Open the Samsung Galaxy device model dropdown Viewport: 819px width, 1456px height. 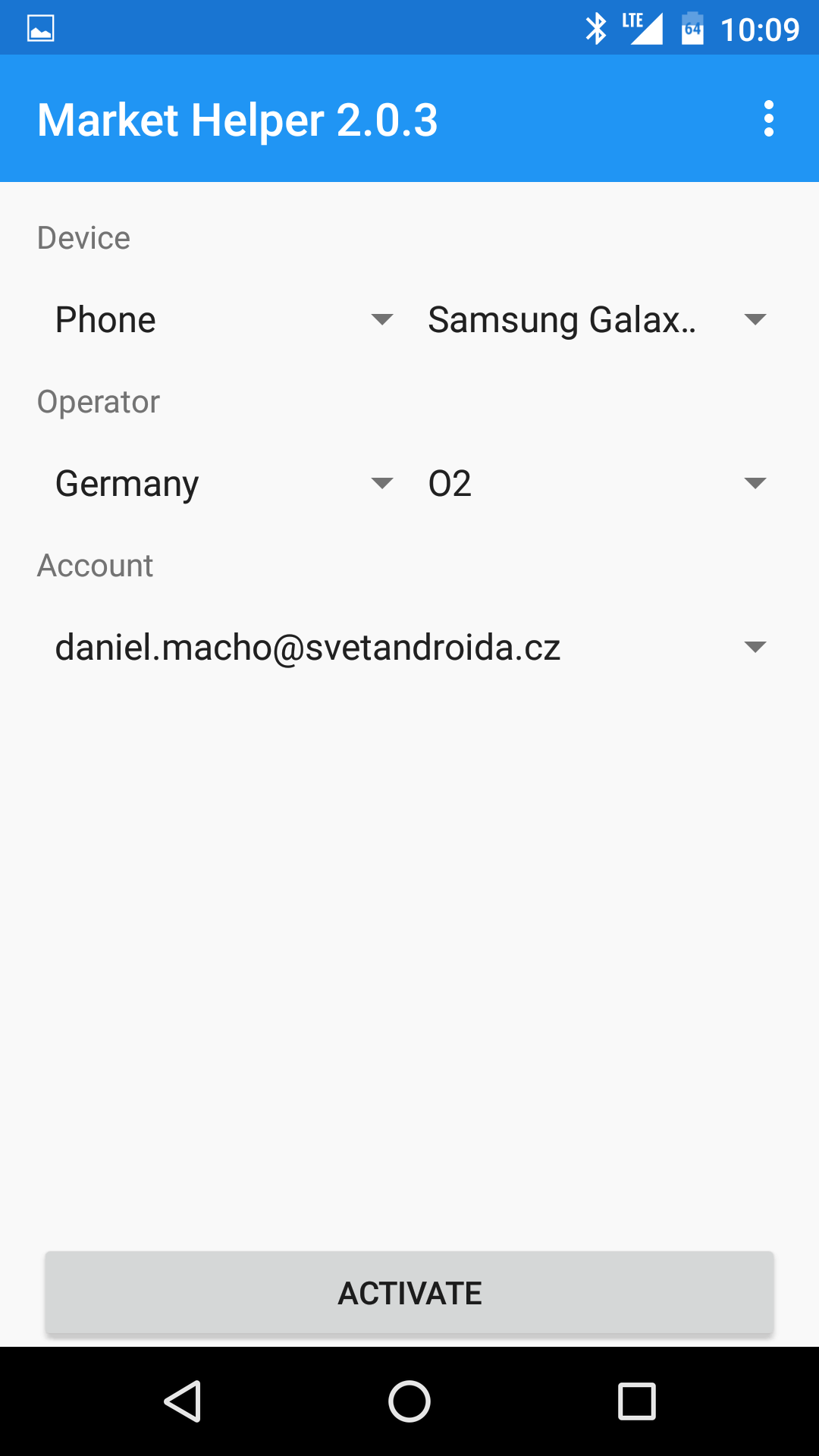597,320
